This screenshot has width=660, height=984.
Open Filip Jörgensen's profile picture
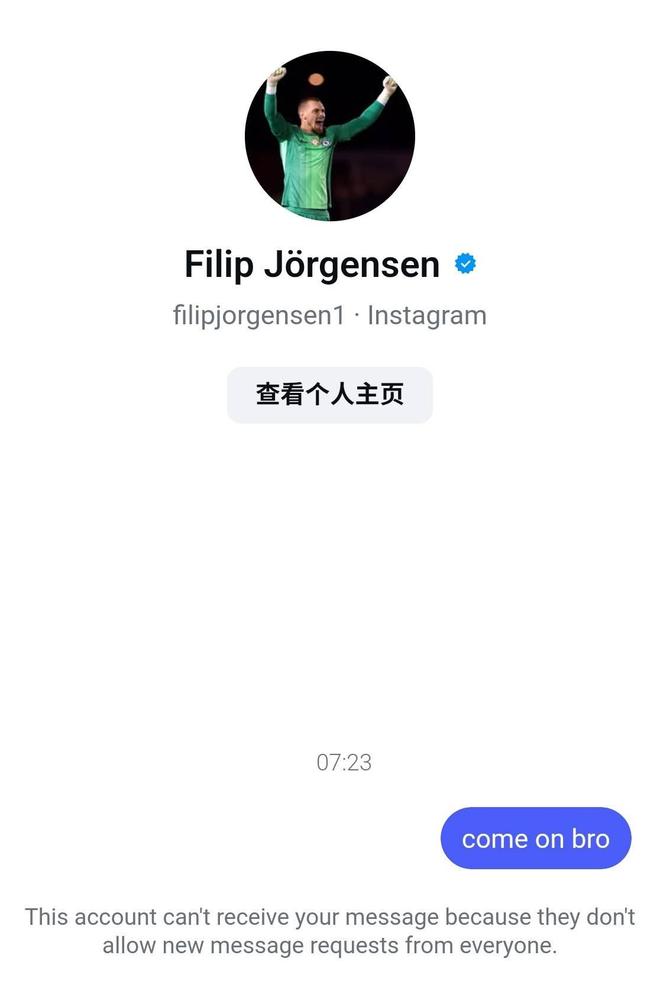pos(329,135)
